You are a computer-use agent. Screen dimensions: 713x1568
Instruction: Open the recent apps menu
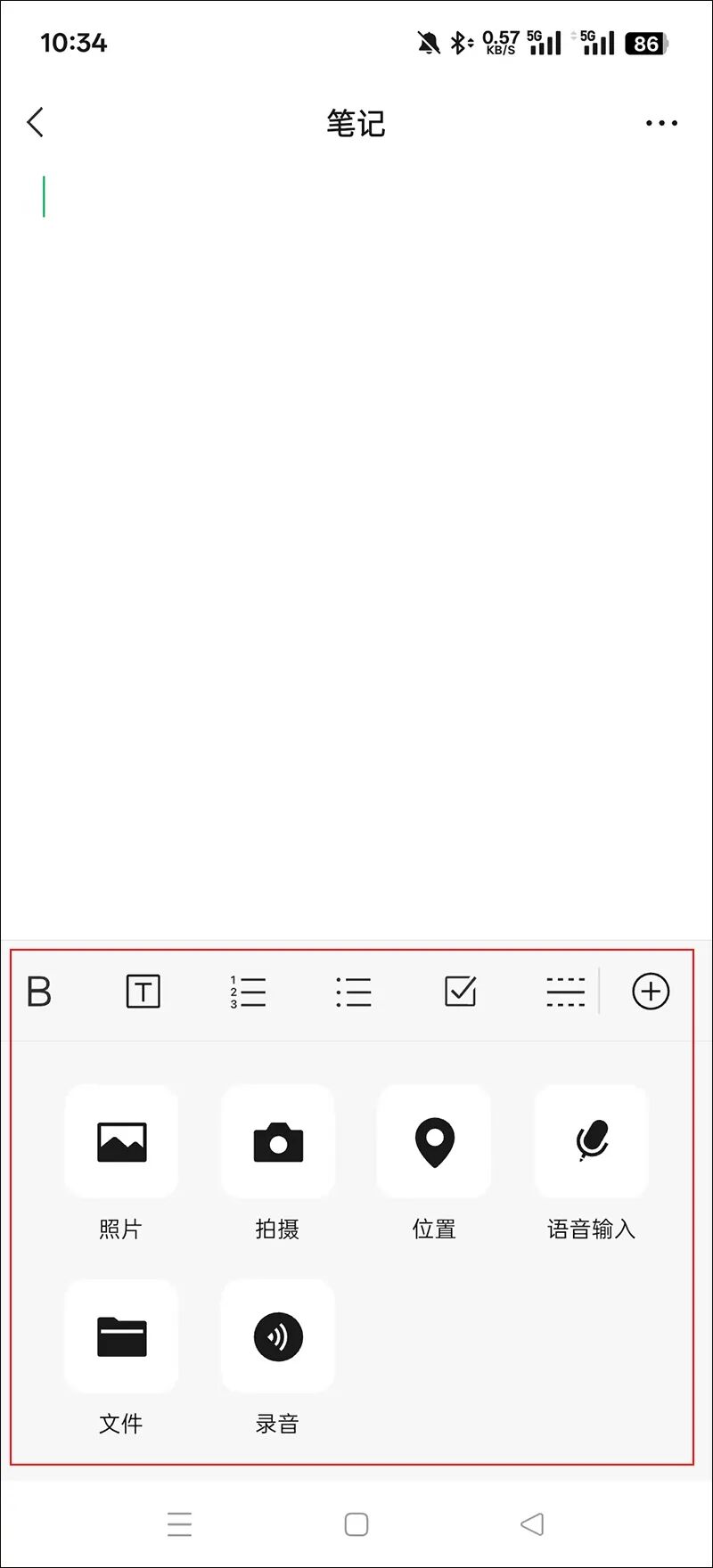pyautogui.click(x=179, y=1524)
